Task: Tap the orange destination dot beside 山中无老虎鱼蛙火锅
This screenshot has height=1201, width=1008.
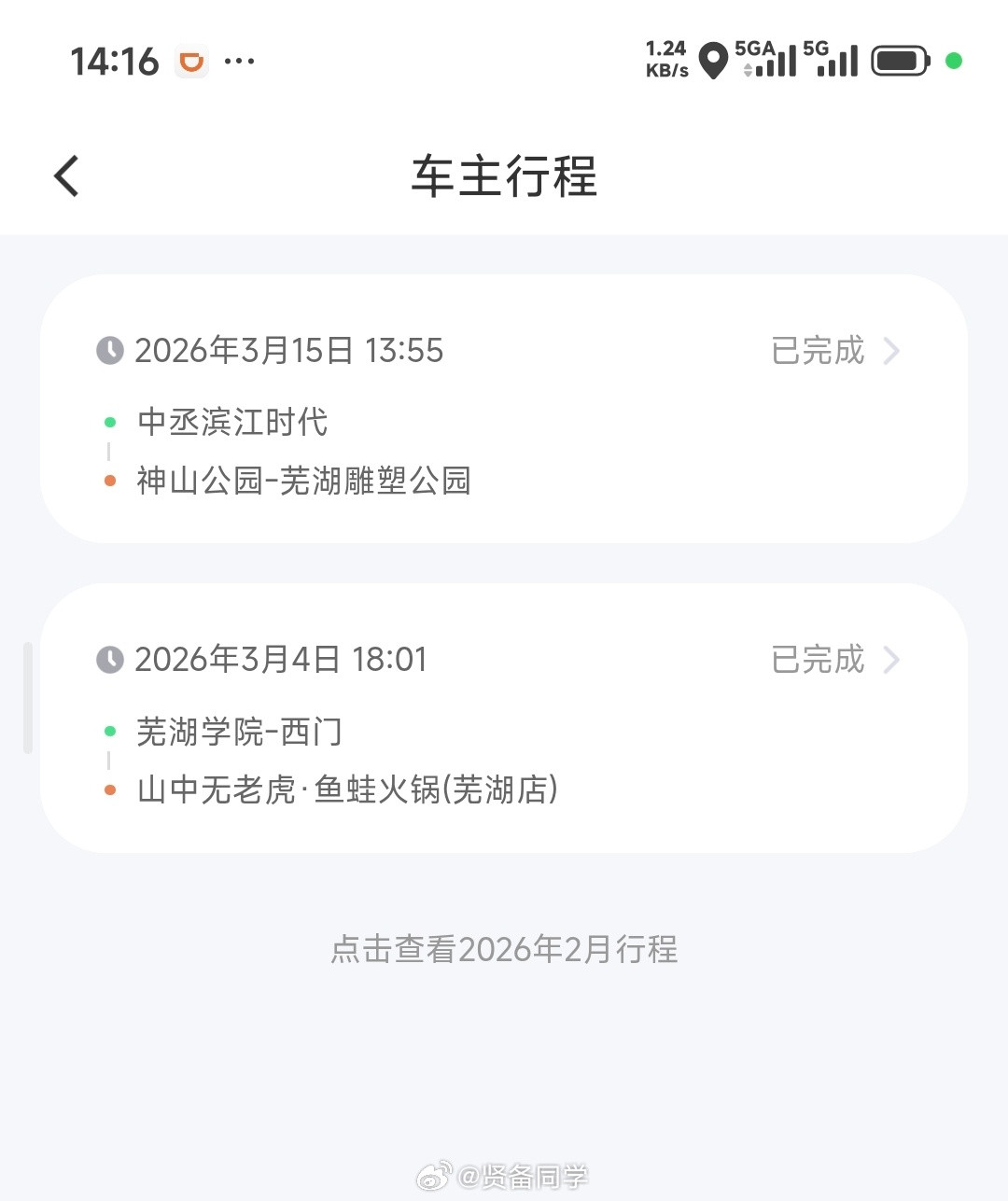Action: [x=110, y=789]
